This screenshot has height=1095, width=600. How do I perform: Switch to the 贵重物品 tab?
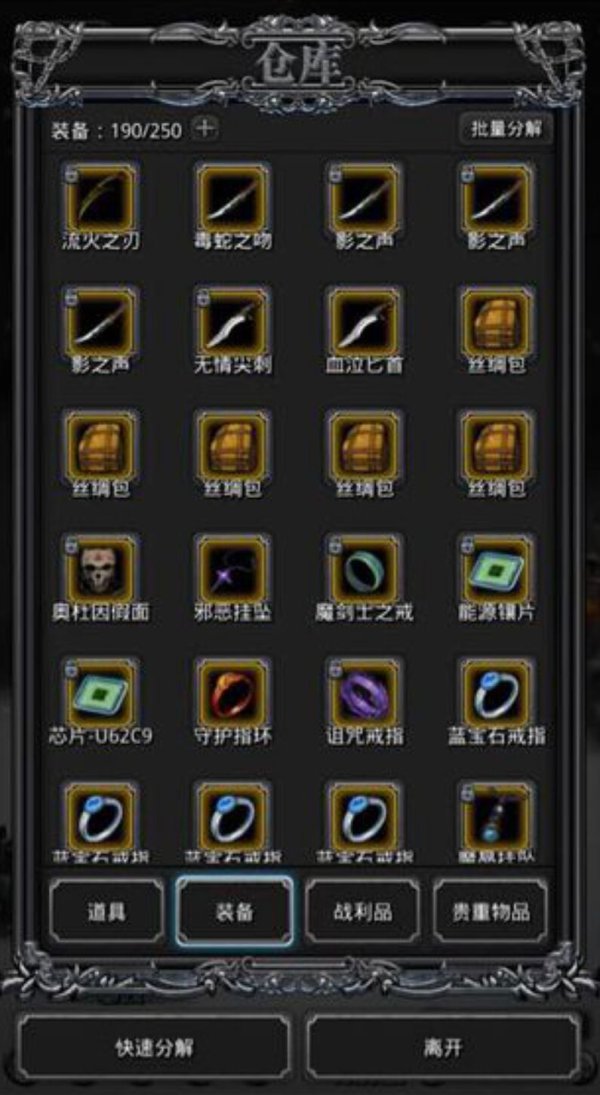pos(491,911)
